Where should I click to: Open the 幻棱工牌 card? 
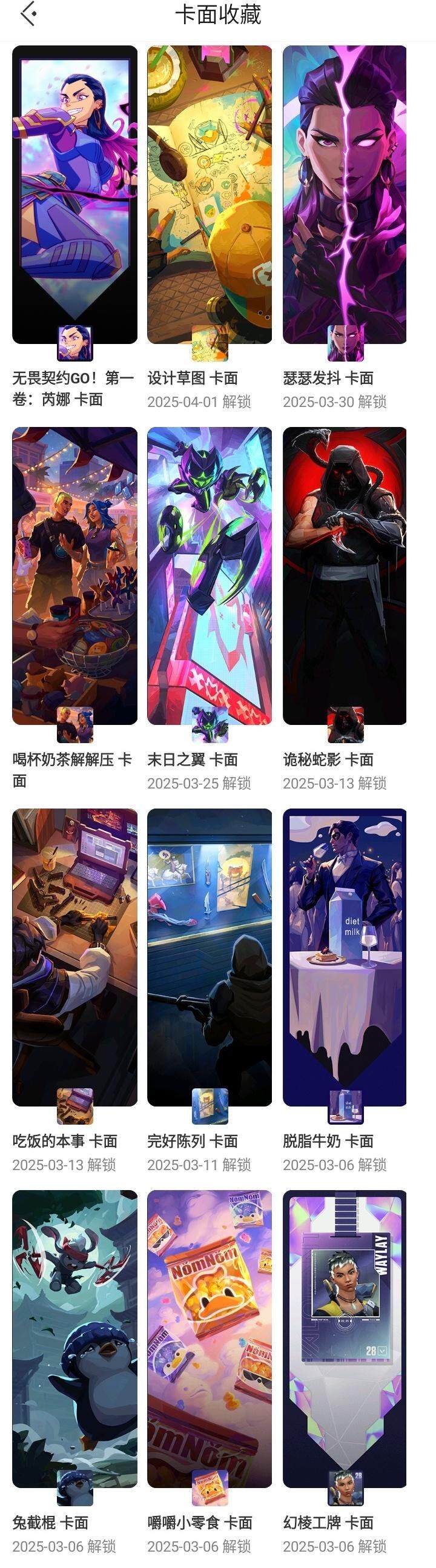click(345, 1339)
